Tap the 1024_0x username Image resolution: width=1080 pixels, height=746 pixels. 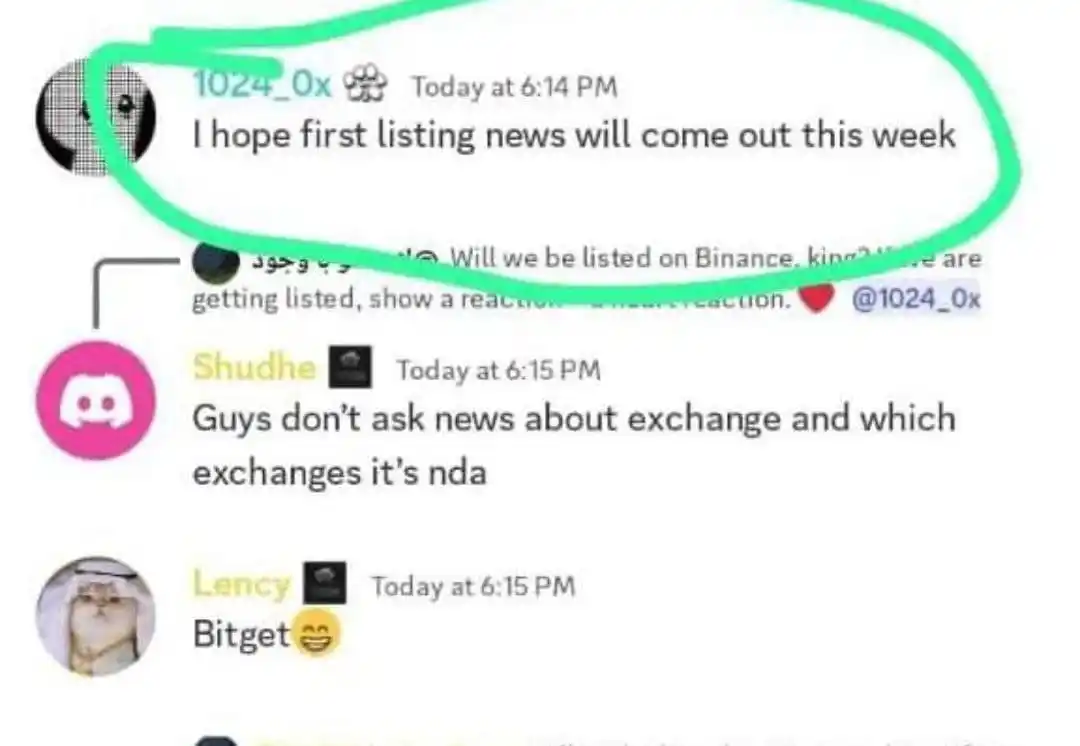coord(261,85)
